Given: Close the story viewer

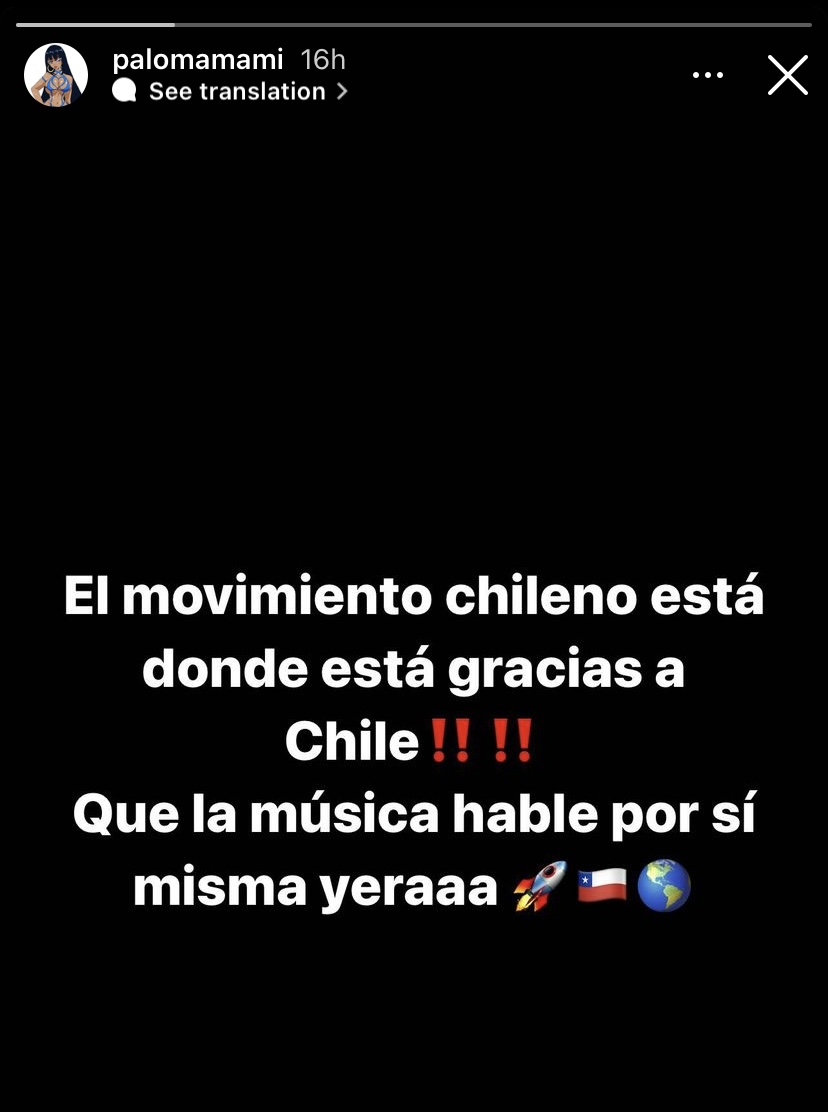Looking at the screenshot, I should pos(787,75).
